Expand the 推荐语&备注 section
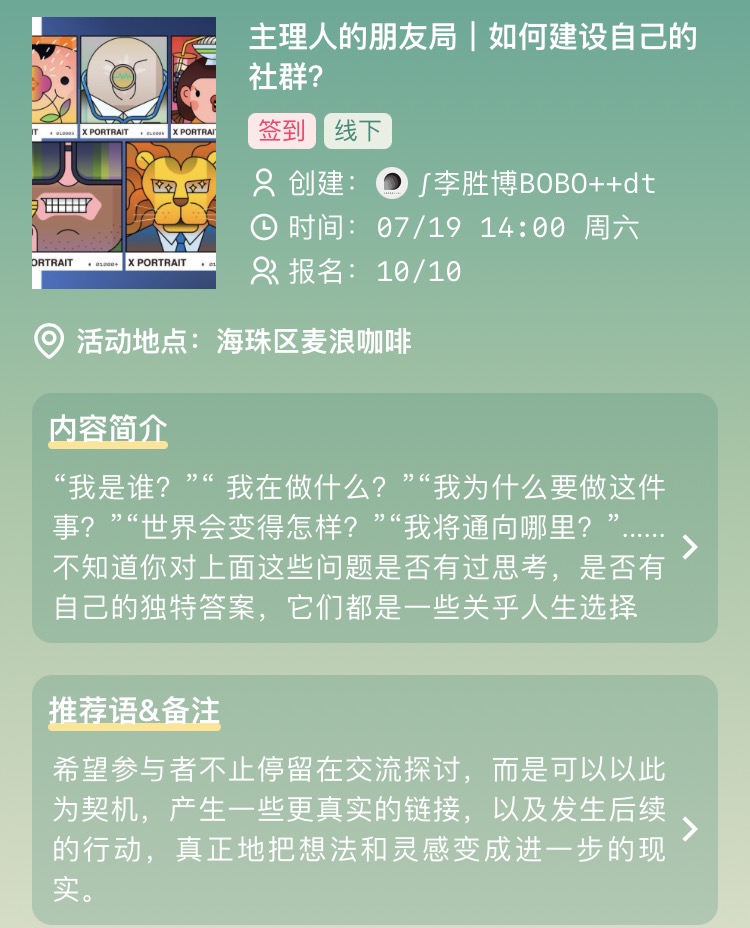This screenshot has width=750, height=928. 689,829
